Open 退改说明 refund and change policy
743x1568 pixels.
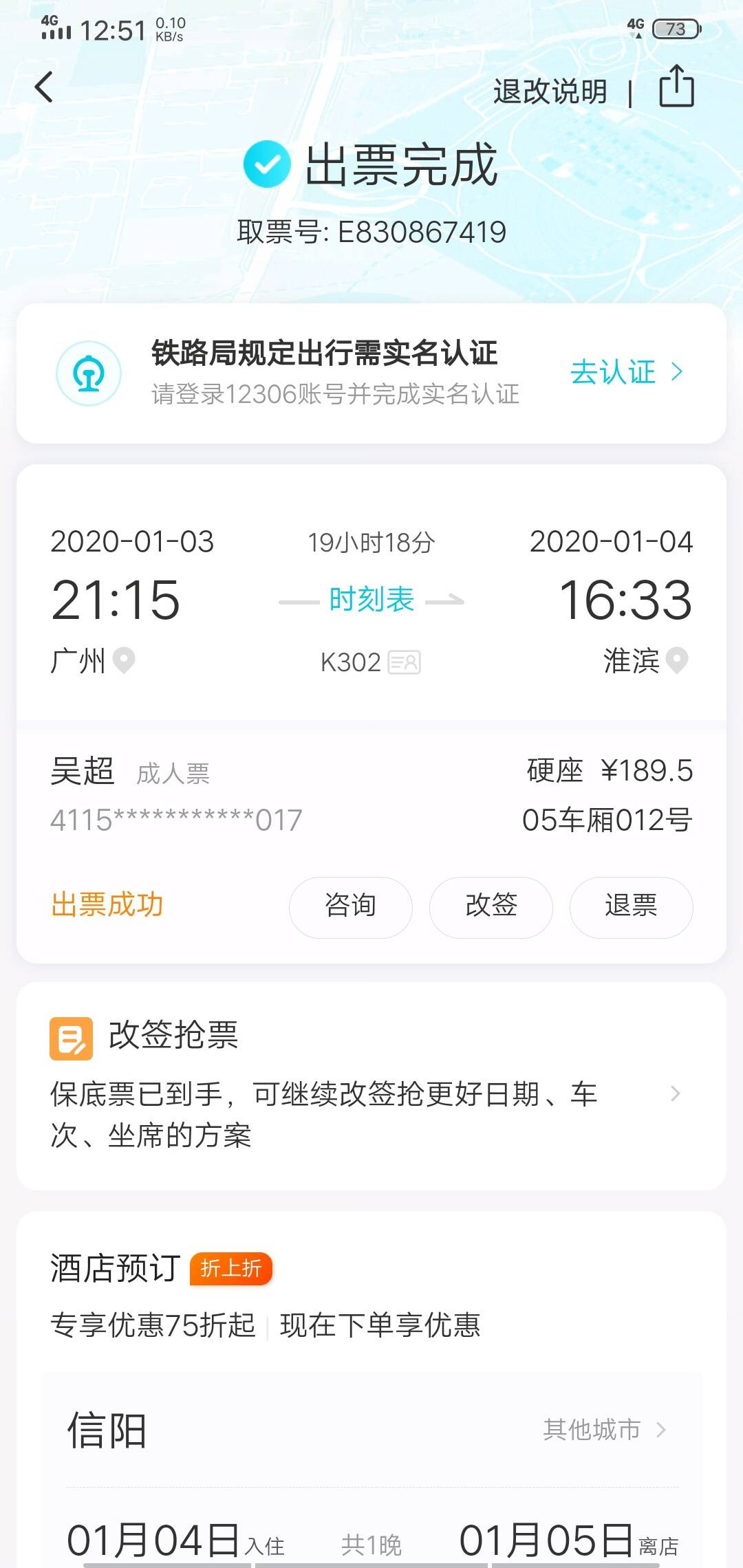coord(550,91)
